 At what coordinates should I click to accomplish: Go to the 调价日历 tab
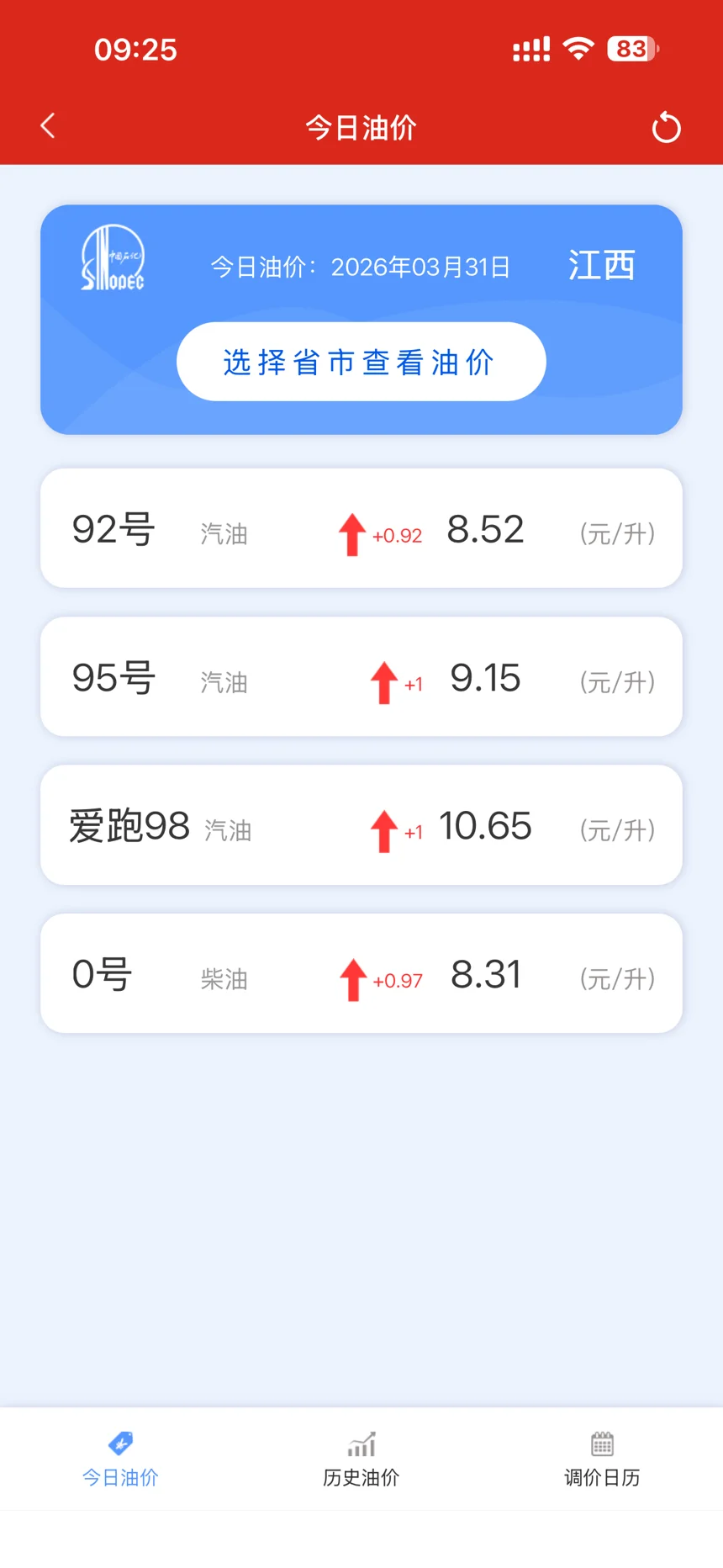(602, 1459)
